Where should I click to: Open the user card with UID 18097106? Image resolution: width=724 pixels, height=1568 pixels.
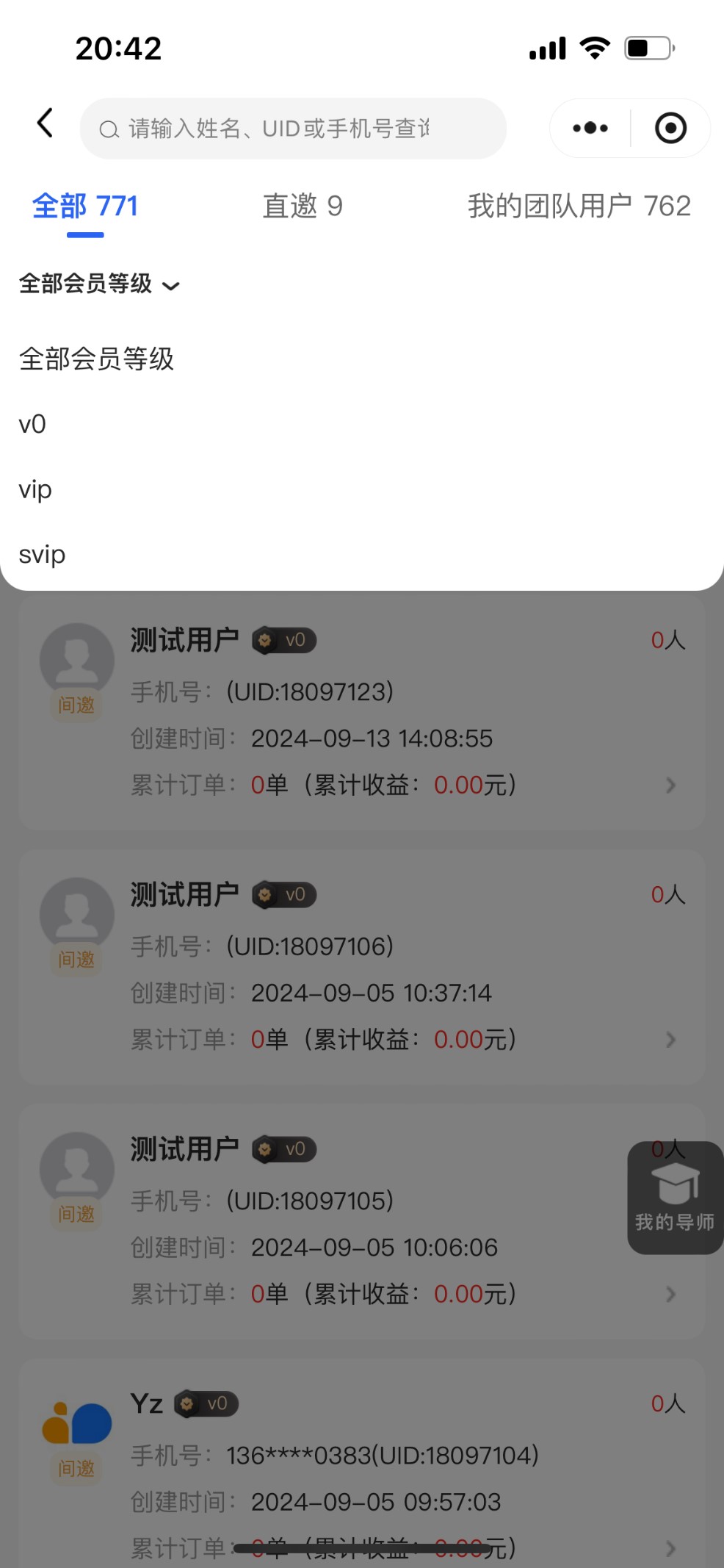tap(361, 967)
